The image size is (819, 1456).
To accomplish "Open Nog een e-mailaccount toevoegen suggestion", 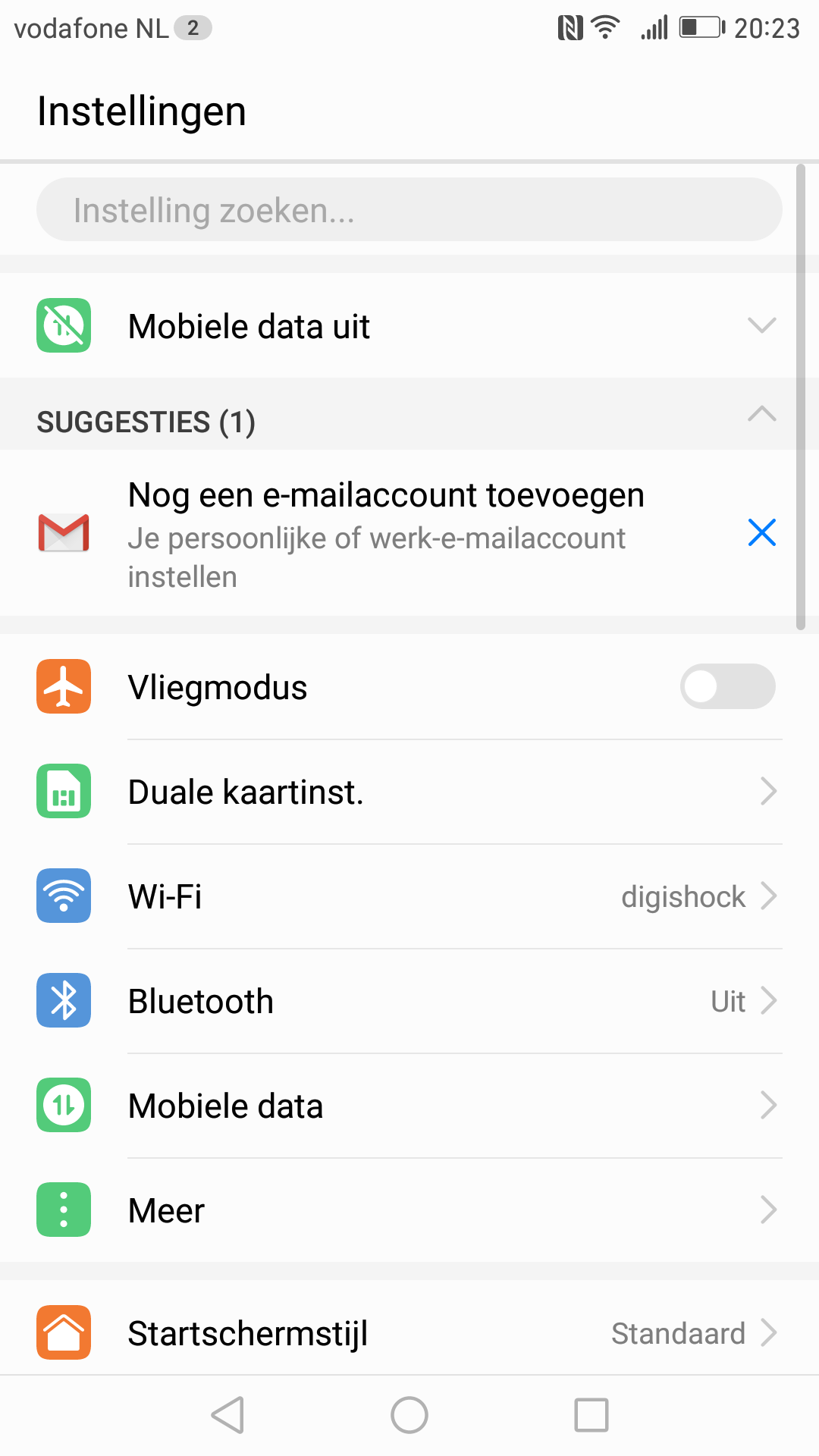I will click(x=409, y=533).
